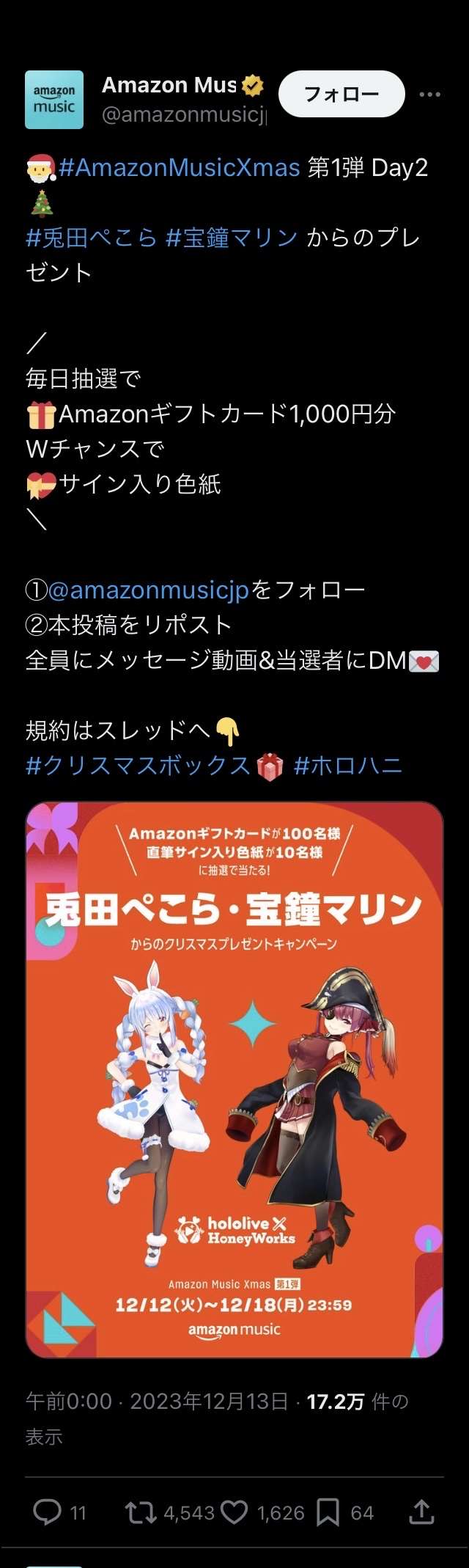Image resolution: width=469 pixels, height=1568 pixels.
Task: Like this post with the heart
Action: pyautogui.click(x=234, y=1512)
